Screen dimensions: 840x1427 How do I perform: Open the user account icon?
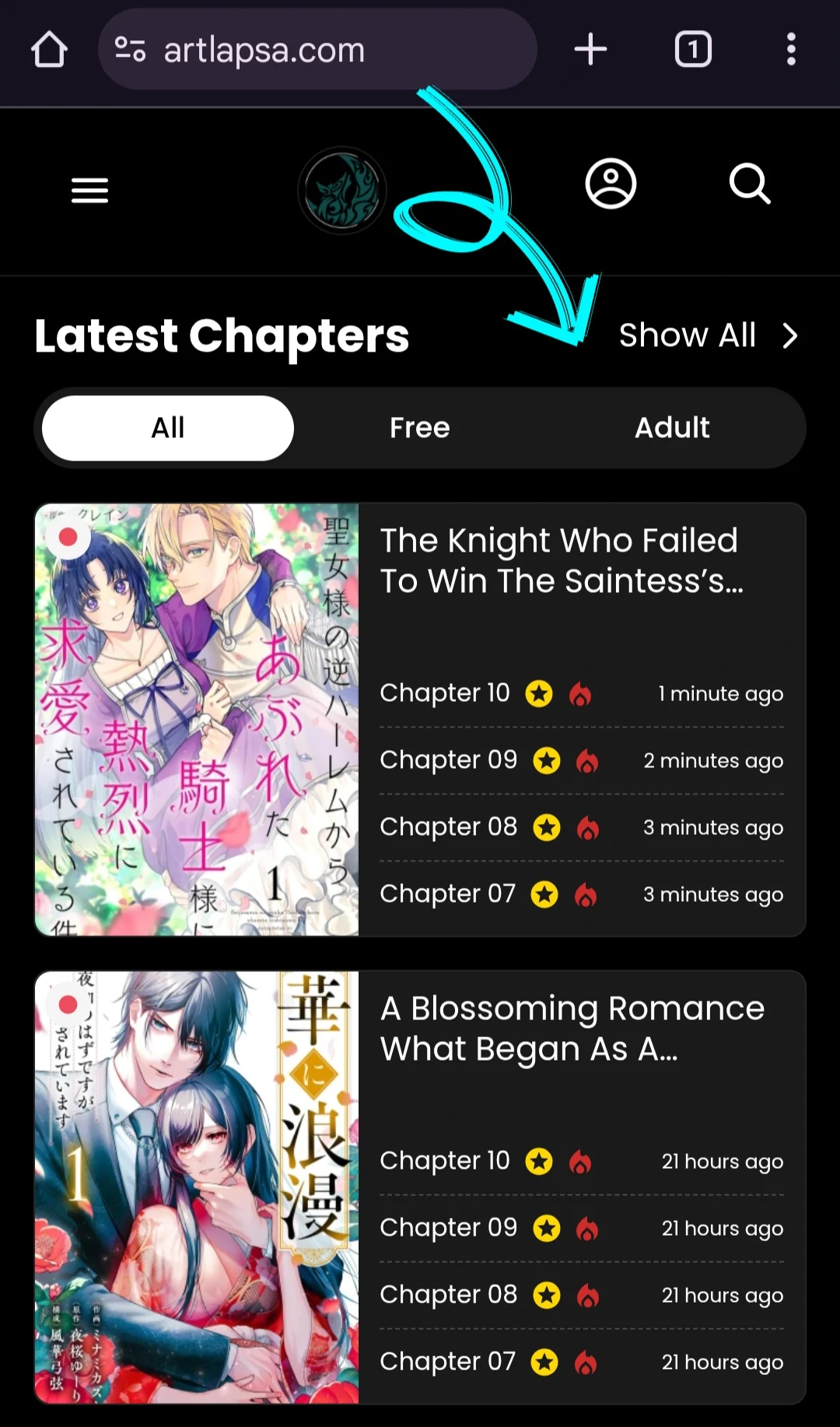point(611,184)
